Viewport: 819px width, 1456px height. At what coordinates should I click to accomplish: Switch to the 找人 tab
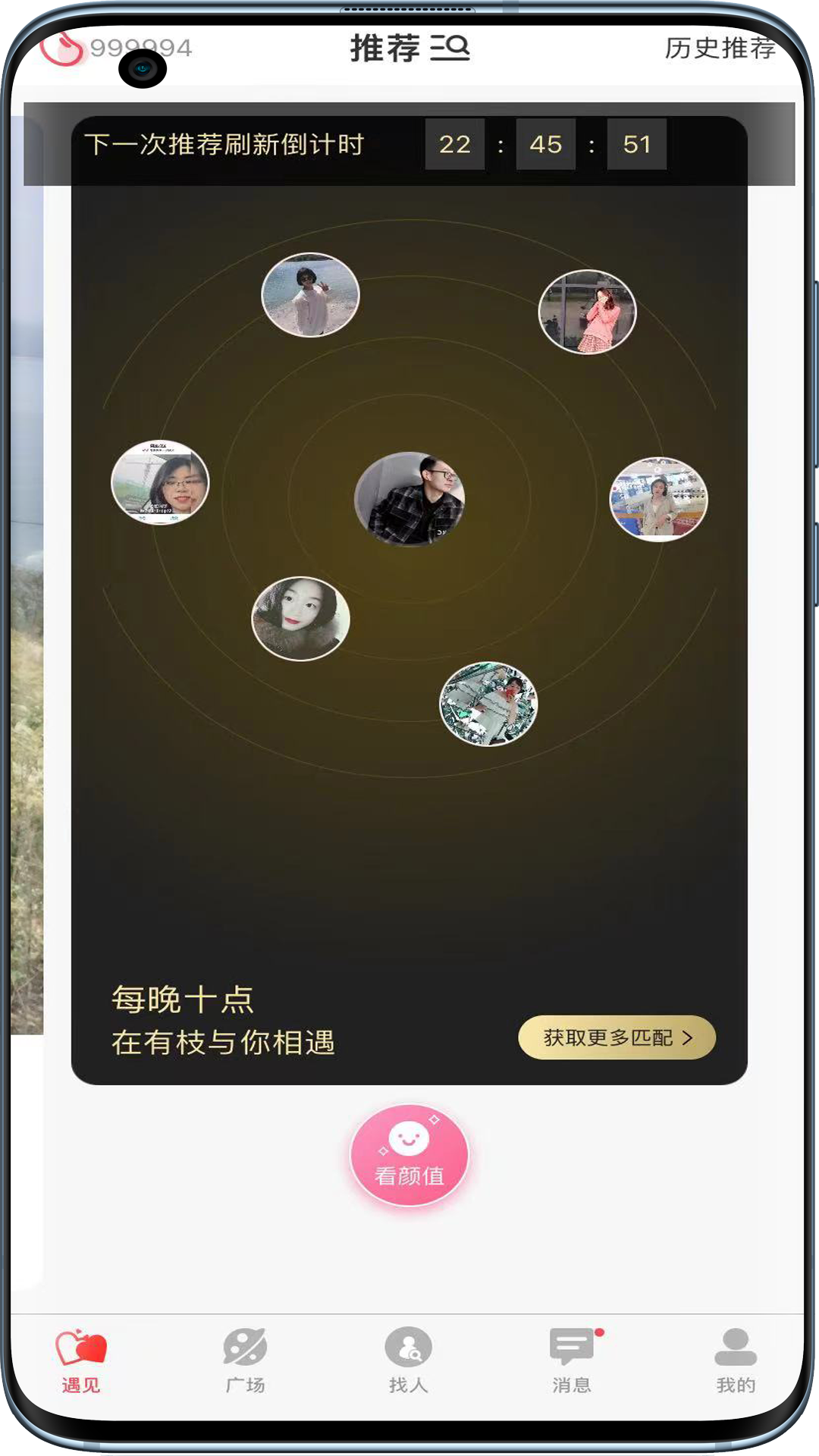[x=408, y=1360]
